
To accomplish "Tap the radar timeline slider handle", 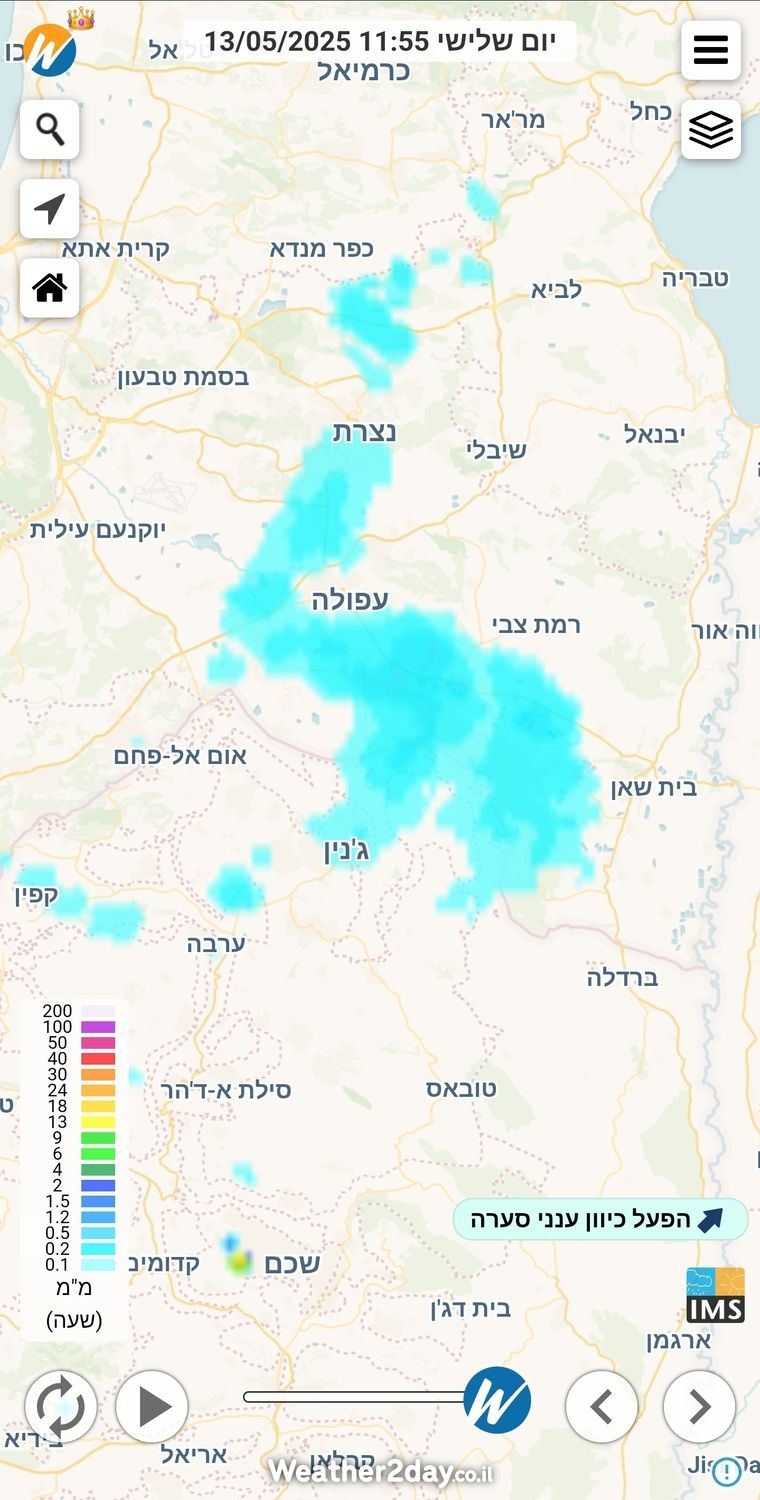I will 497,1400.
